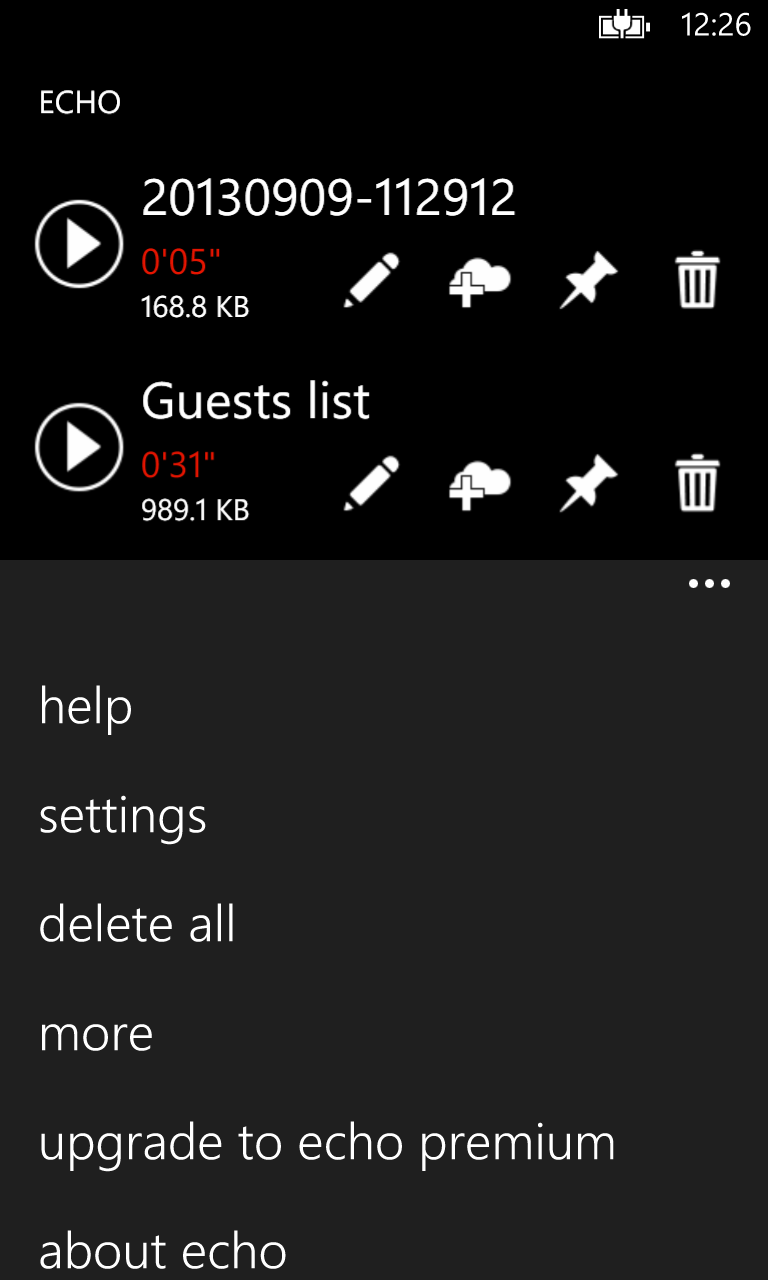Upload 20130909-112912 to the cloud
The width and height of the screenshot is (768, 1280).
click(478, 281)
